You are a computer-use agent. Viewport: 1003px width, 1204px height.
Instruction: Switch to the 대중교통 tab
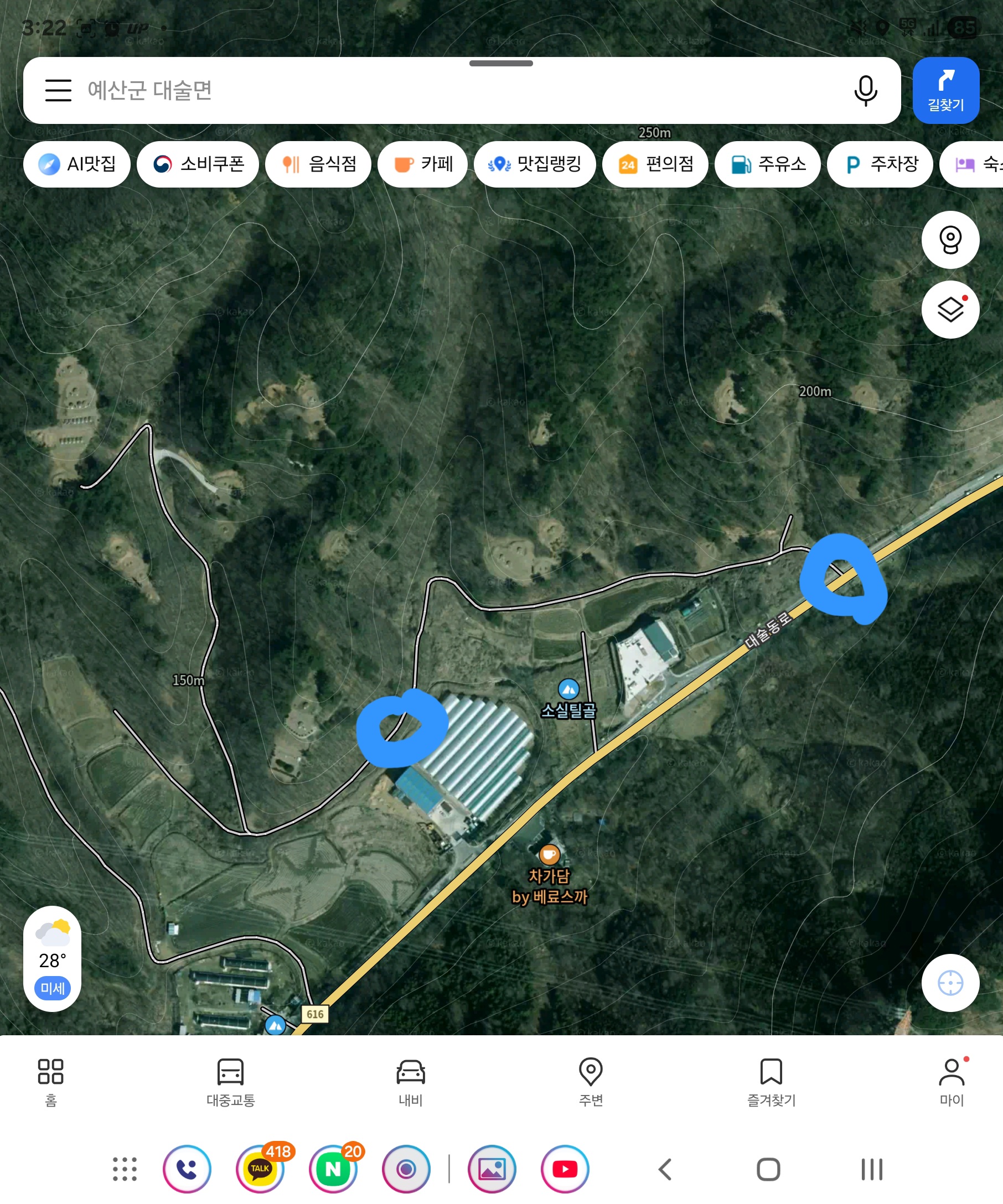230,1081
